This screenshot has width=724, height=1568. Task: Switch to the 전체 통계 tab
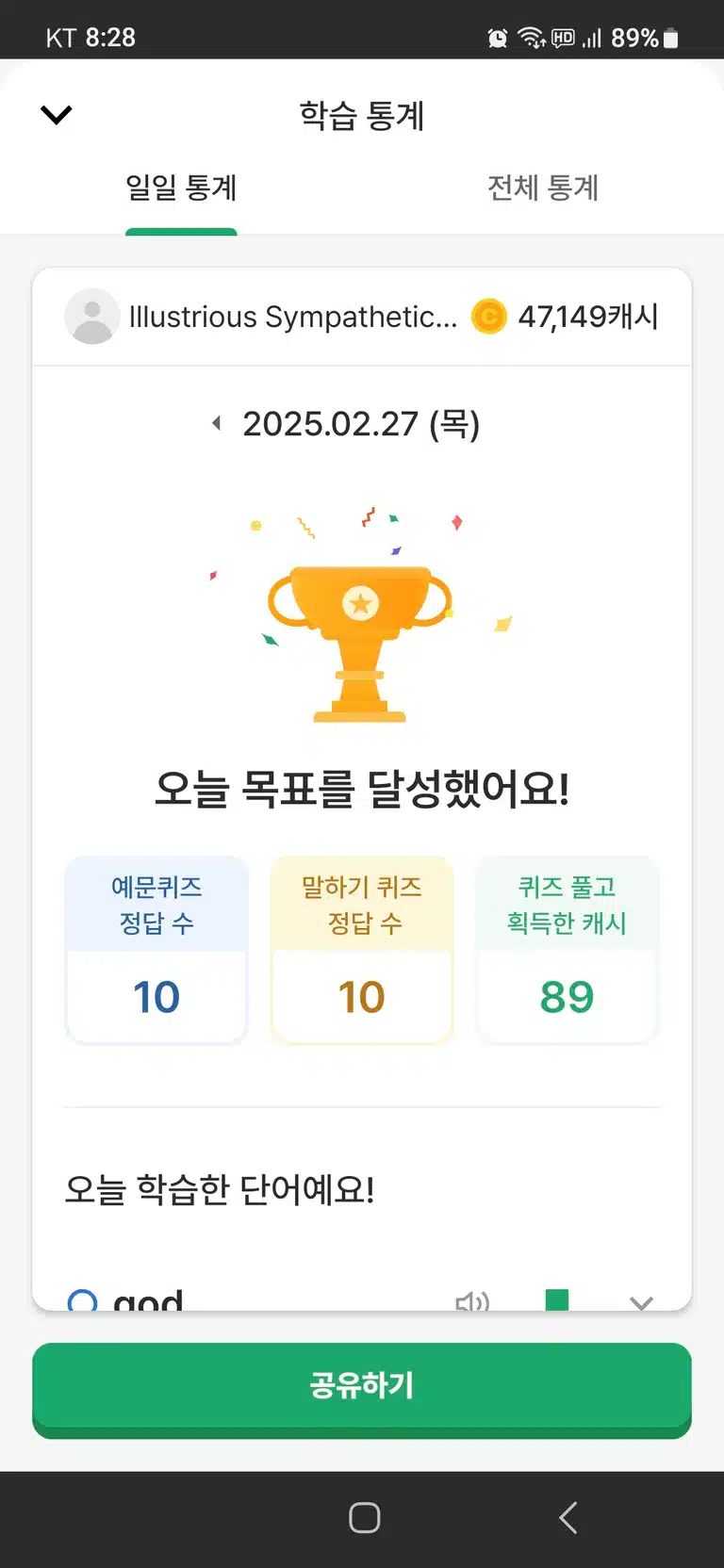(x=543, y=188)
